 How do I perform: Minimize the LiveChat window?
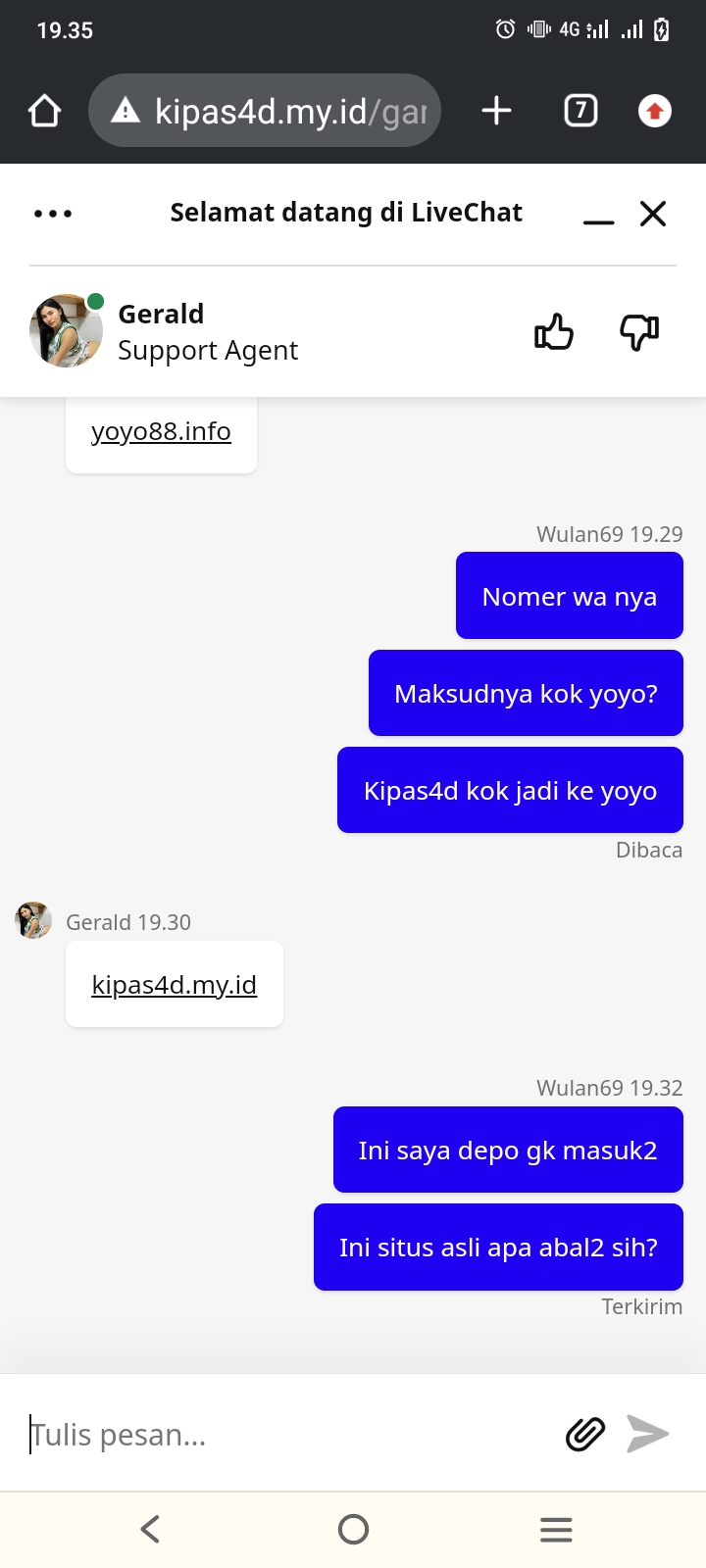[x=598, y=218]
